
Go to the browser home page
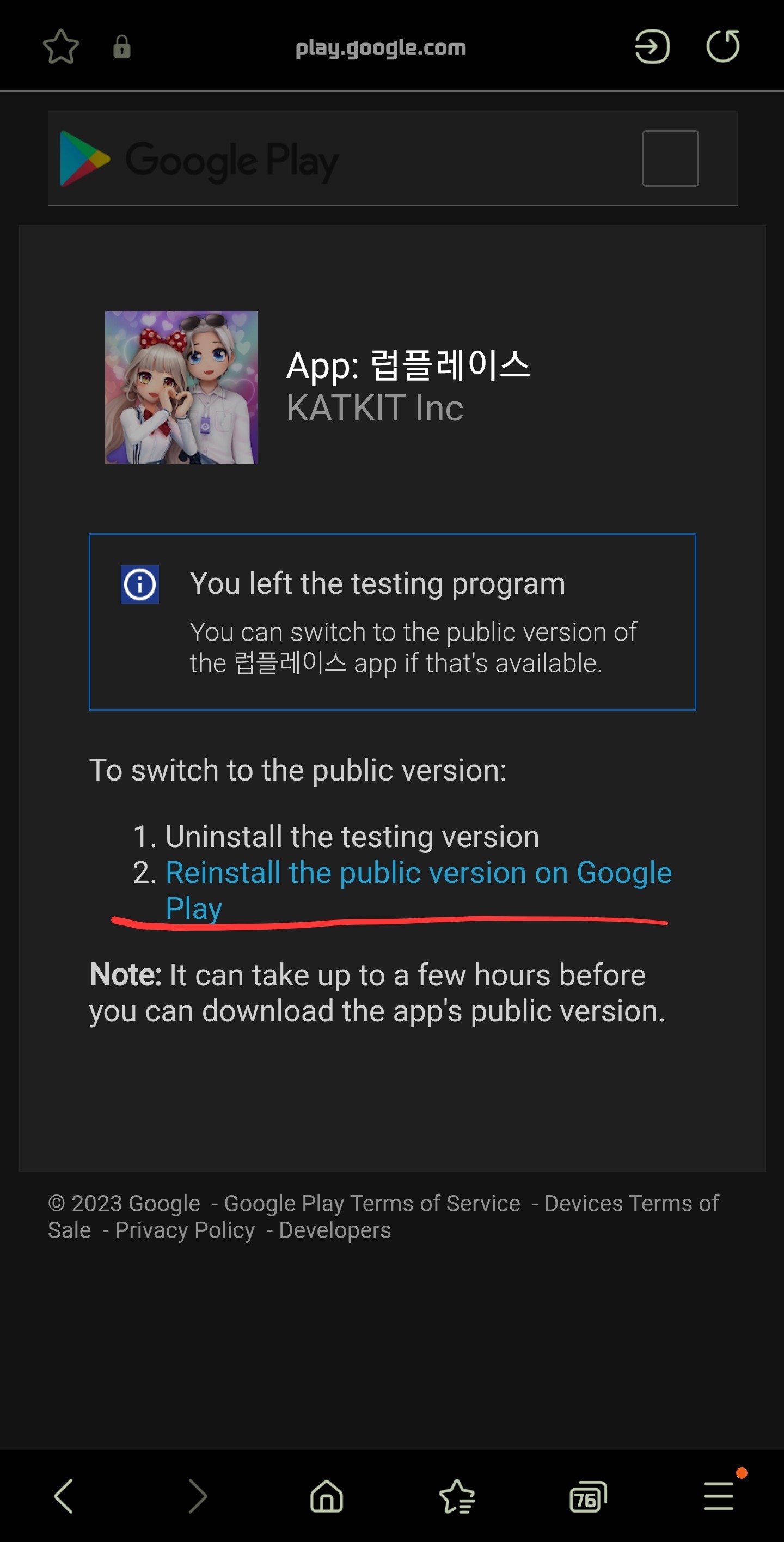[327, 1496]
